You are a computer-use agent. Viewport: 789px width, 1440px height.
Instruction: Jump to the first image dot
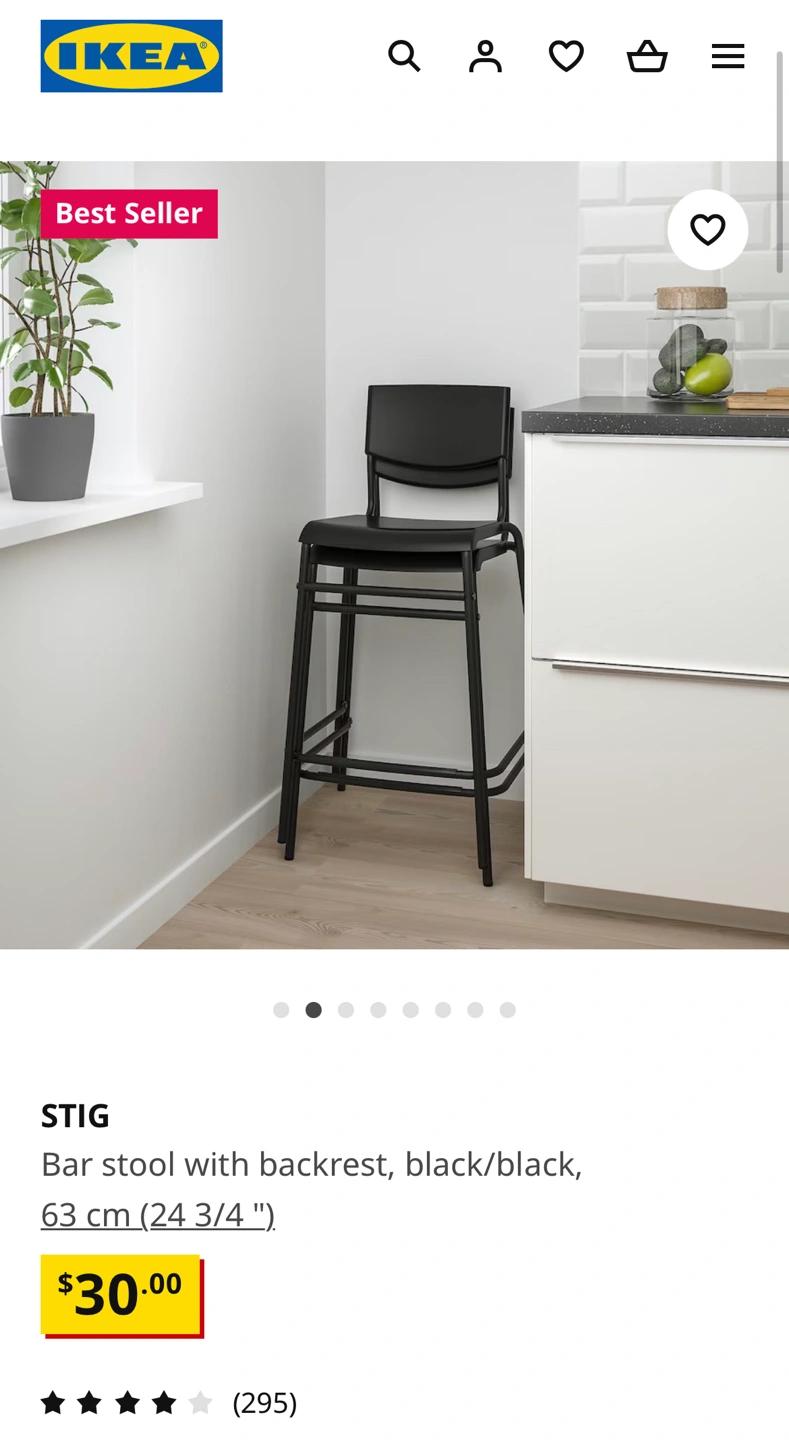pos(281,1010)
